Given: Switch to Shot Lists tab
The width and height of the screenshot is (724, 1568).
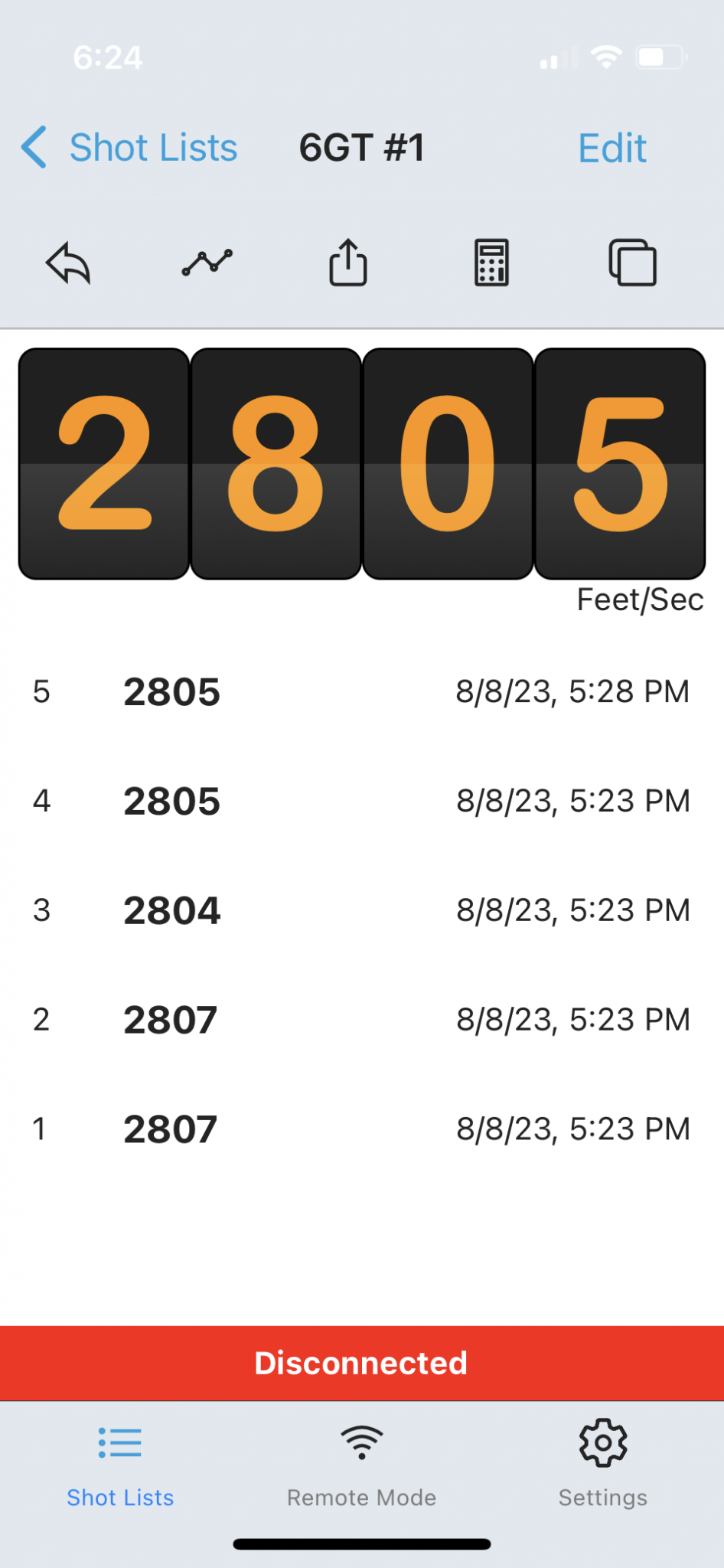Looking at the screenshot, I should click(x=120, y=1466).
